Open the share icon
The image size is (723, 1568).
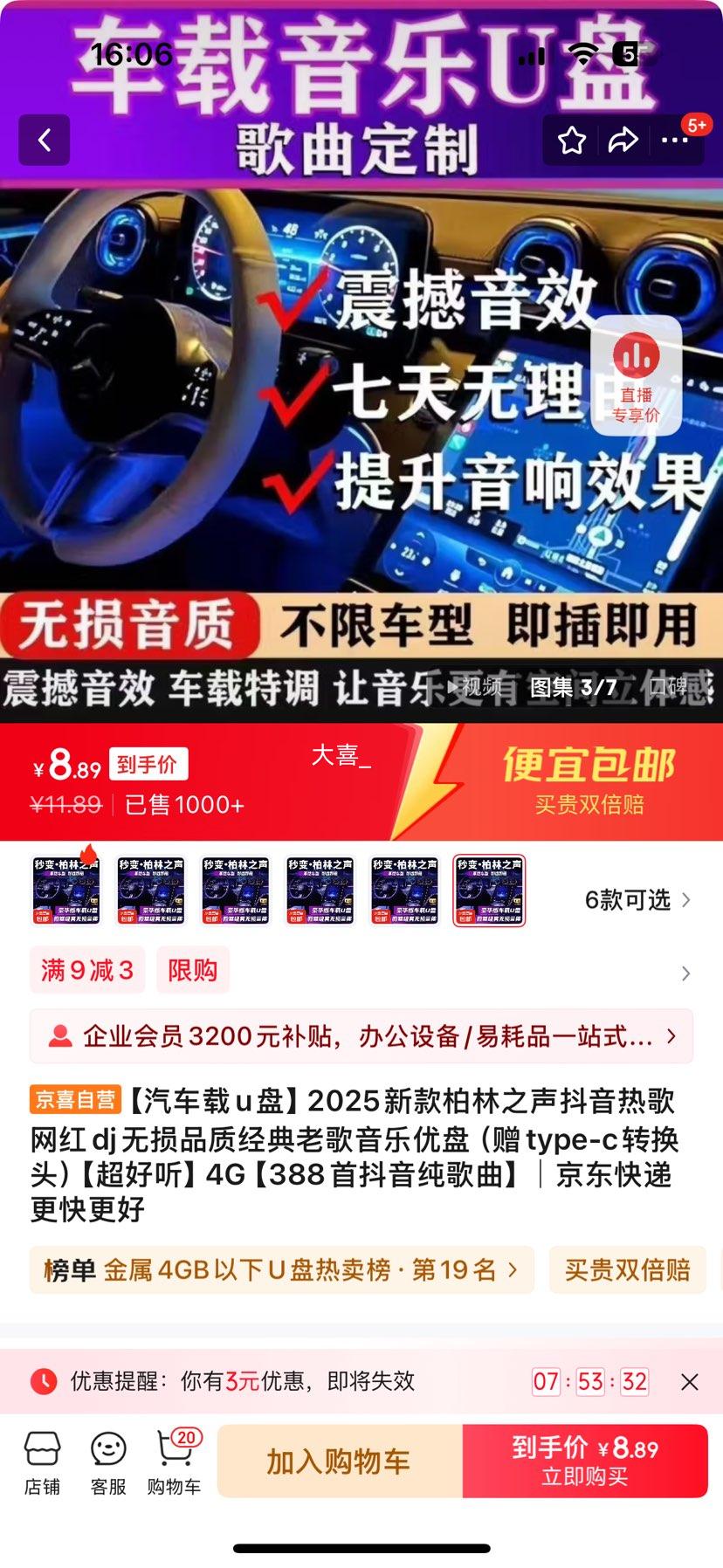[623, 140]
